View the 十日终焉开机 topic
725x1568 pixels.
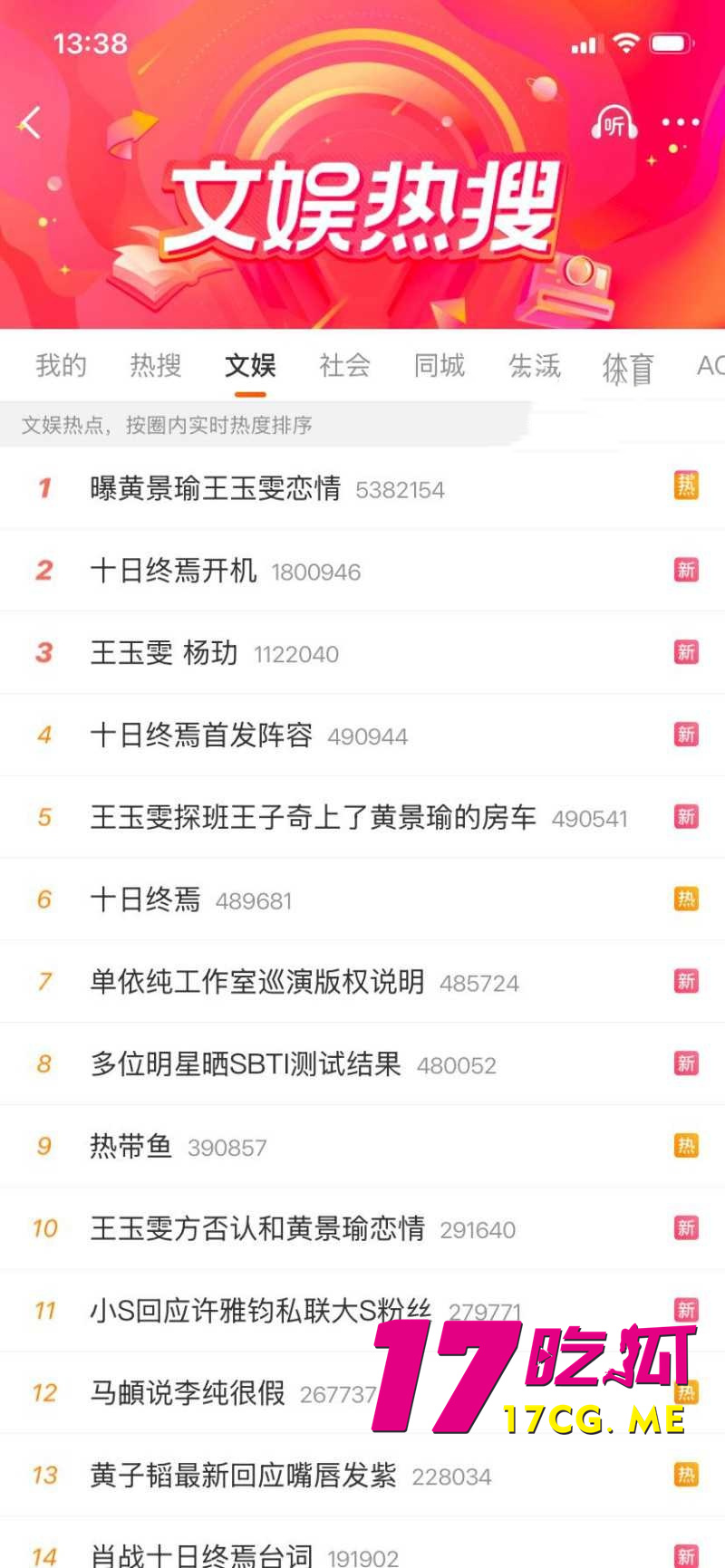coord(172,571)
